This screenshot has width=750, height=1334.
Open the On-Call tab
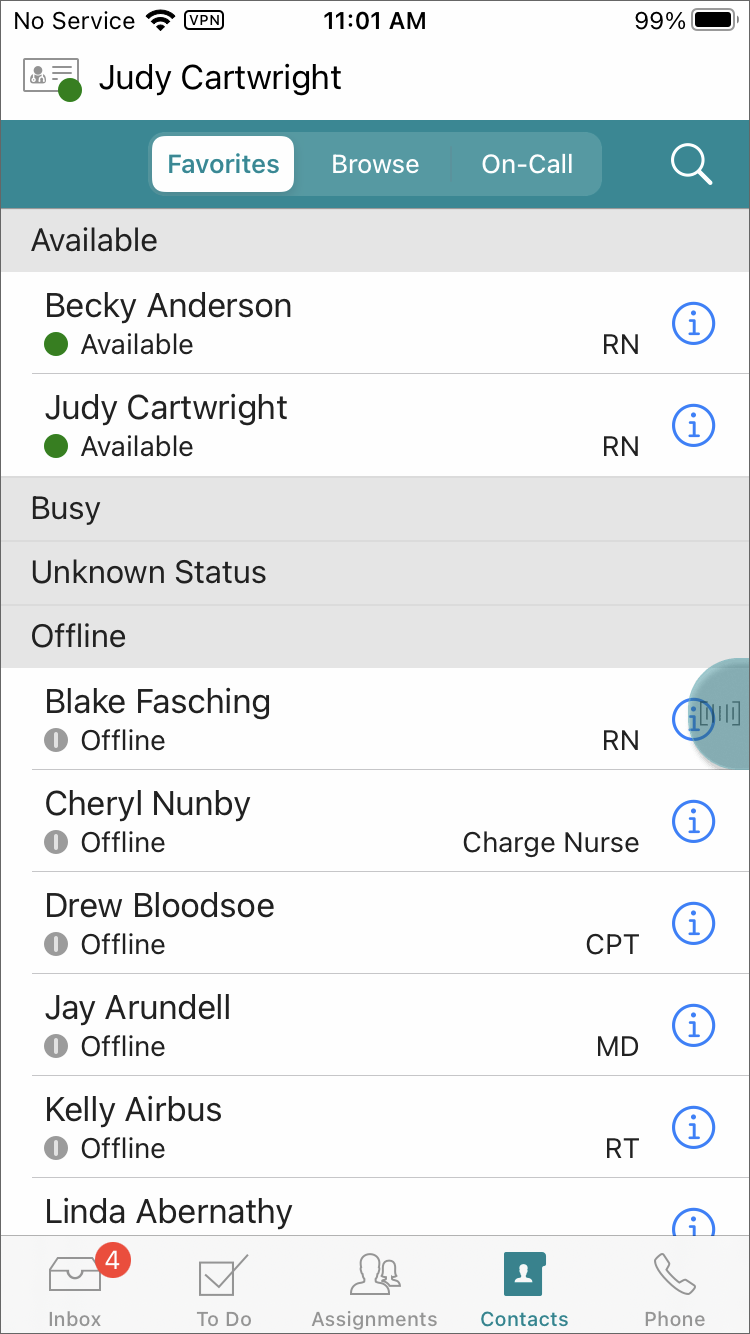click(527, 164)
